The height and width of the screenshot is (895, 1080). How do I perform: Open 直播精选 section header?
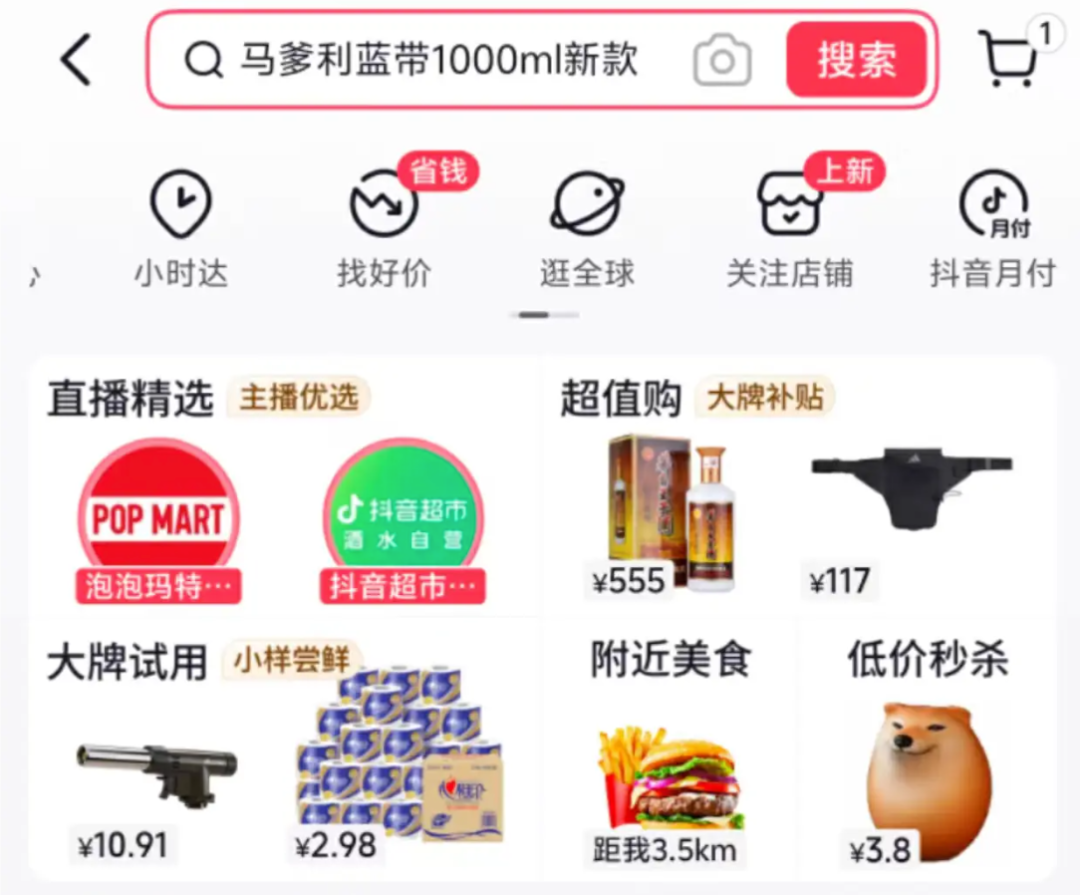pyautogui.click(x=130, y=398)
